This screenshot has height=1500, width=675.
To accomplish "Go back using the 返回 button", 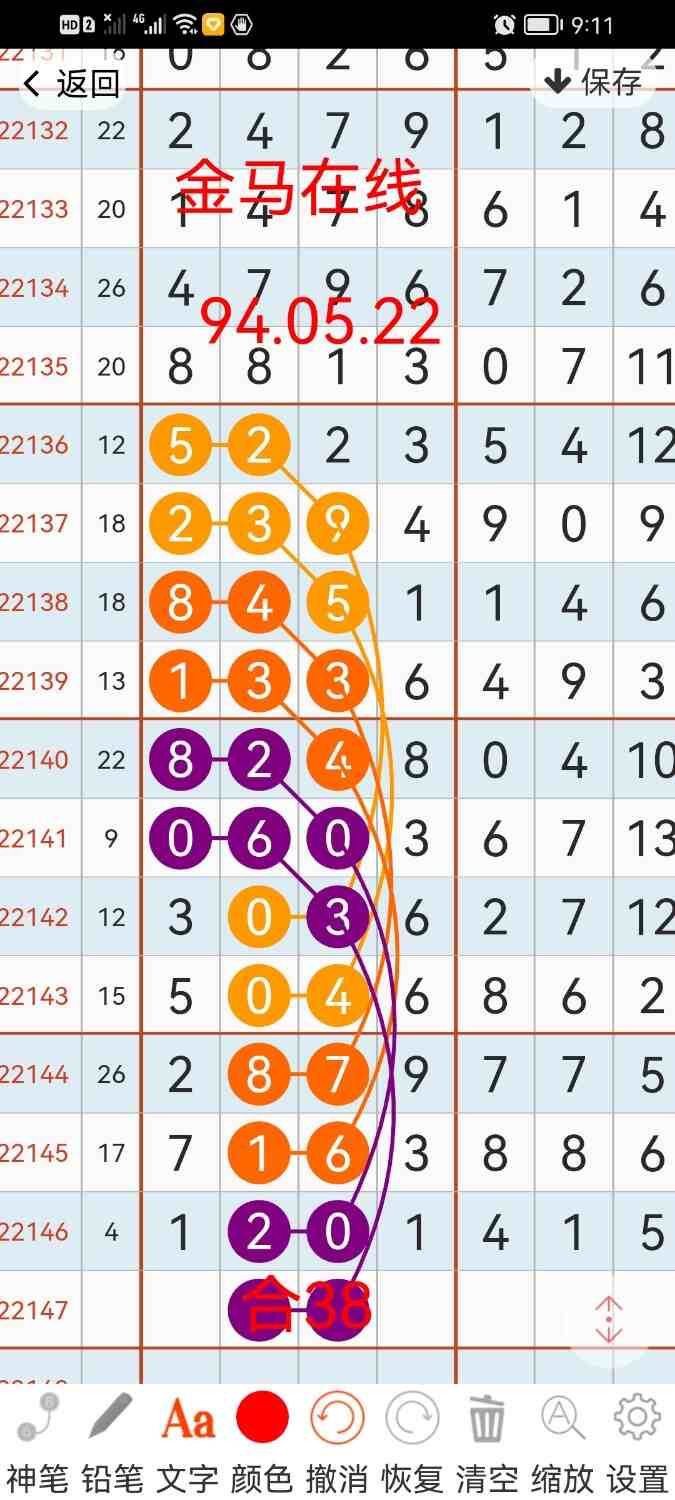I will 70,84.
